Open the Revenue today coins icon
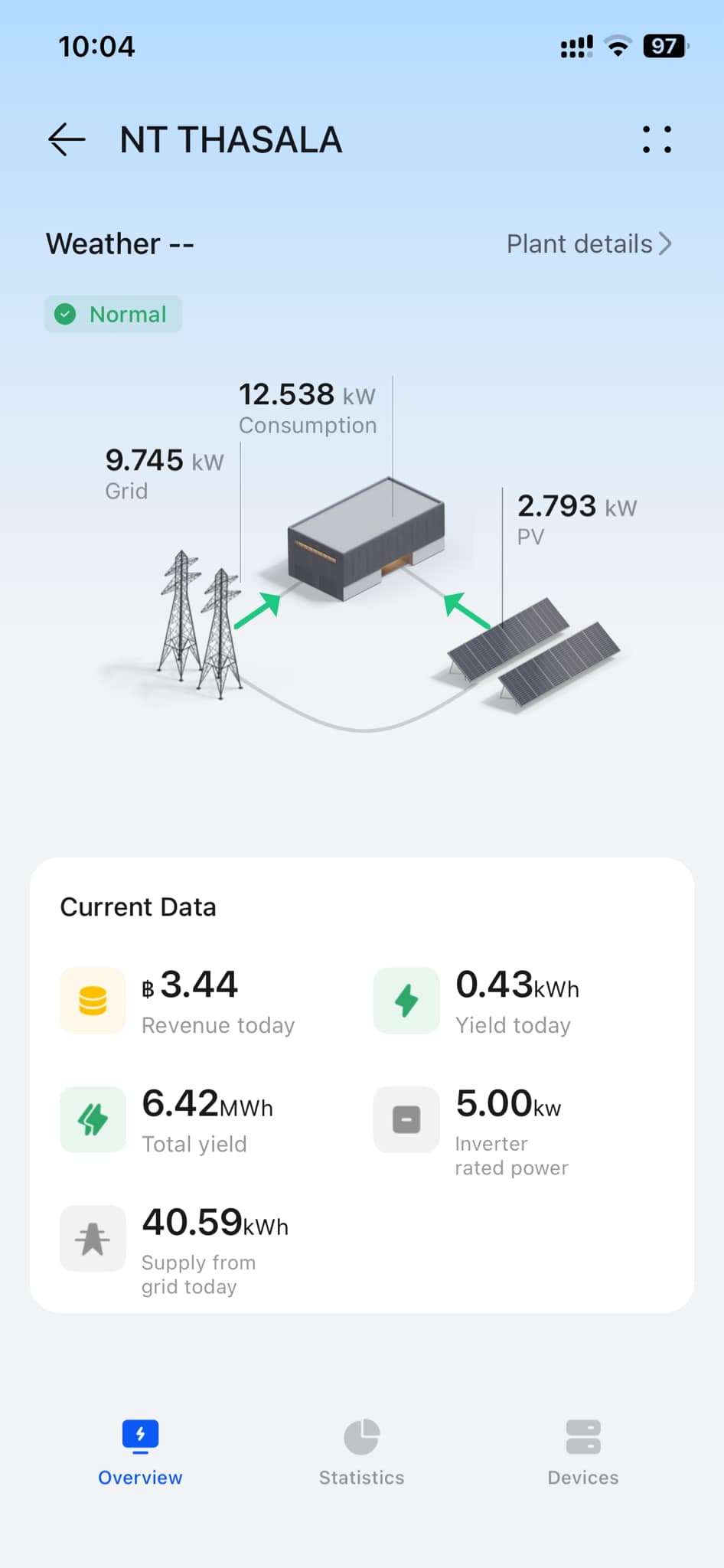This screenshot has width=724, height=1568. click(x=92, y=1000)
